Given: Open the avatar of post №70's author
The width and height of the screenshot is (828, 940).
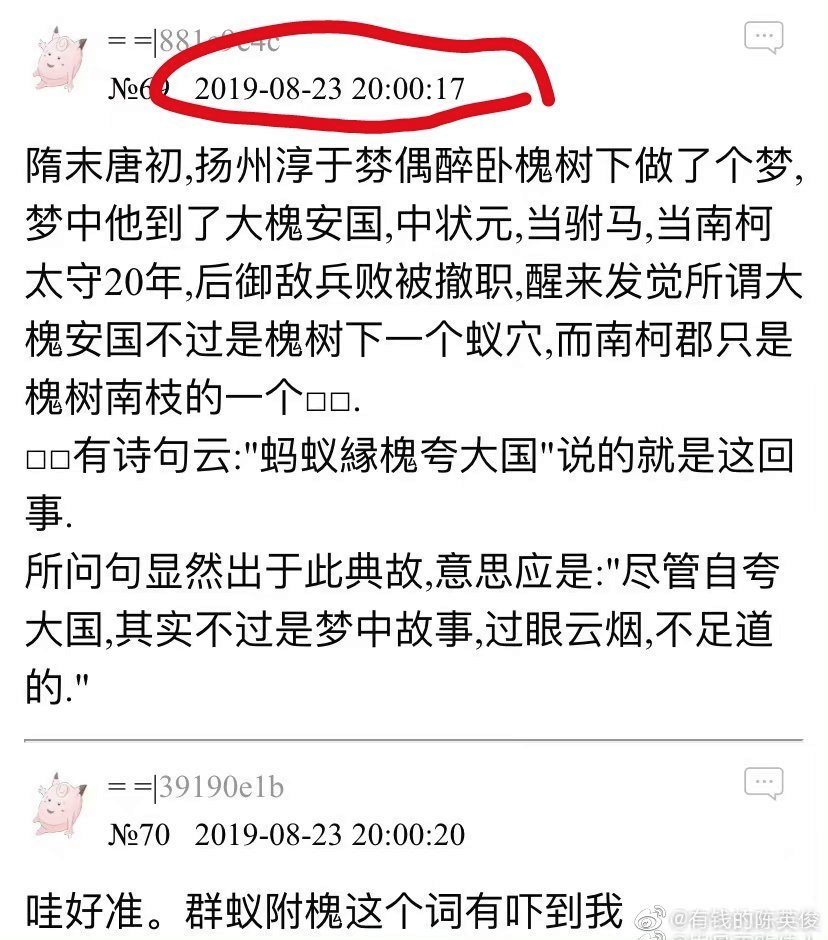Looking at the screenshot, I should (x=62, y=806).
